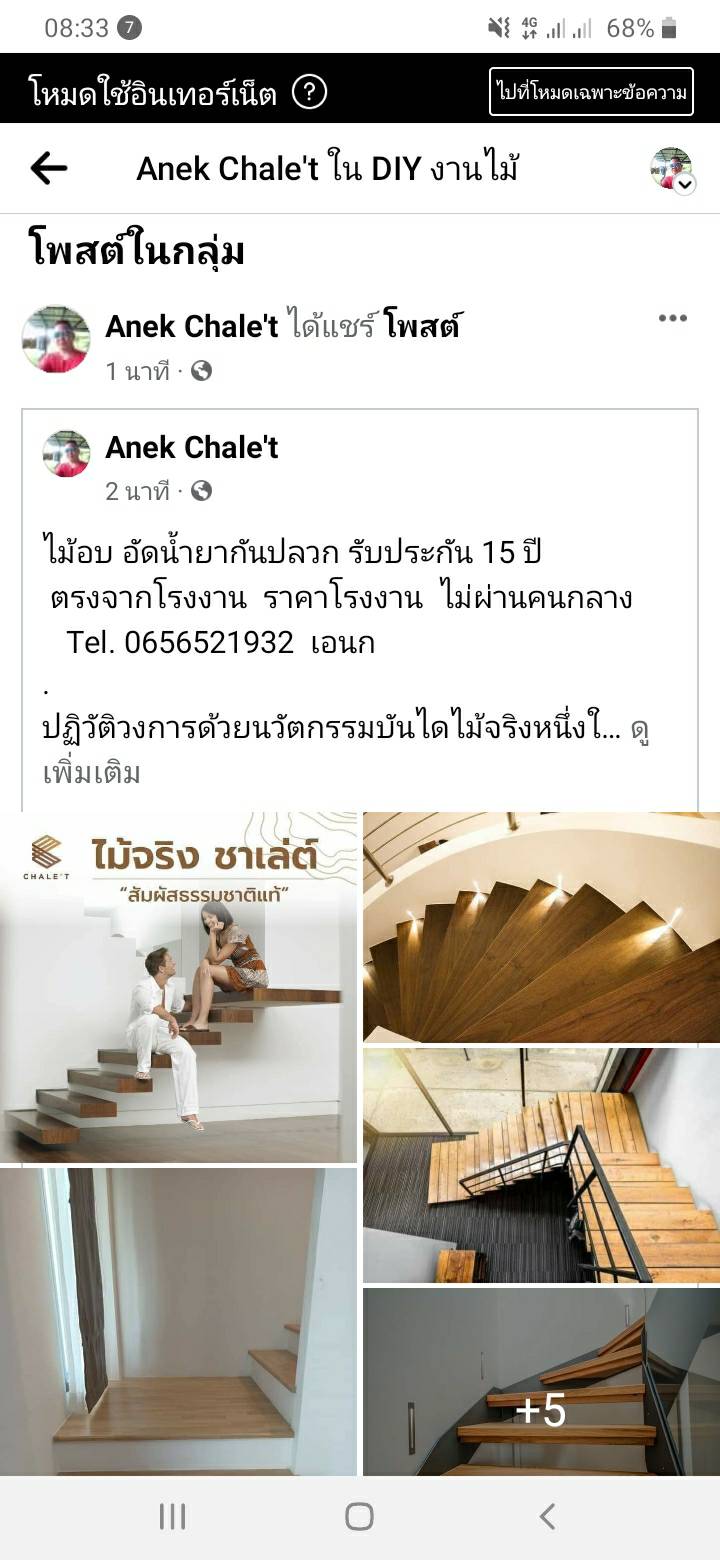View the spiral staircase with lights photo
Screen dimensions: 720x1560
[541, 927]
